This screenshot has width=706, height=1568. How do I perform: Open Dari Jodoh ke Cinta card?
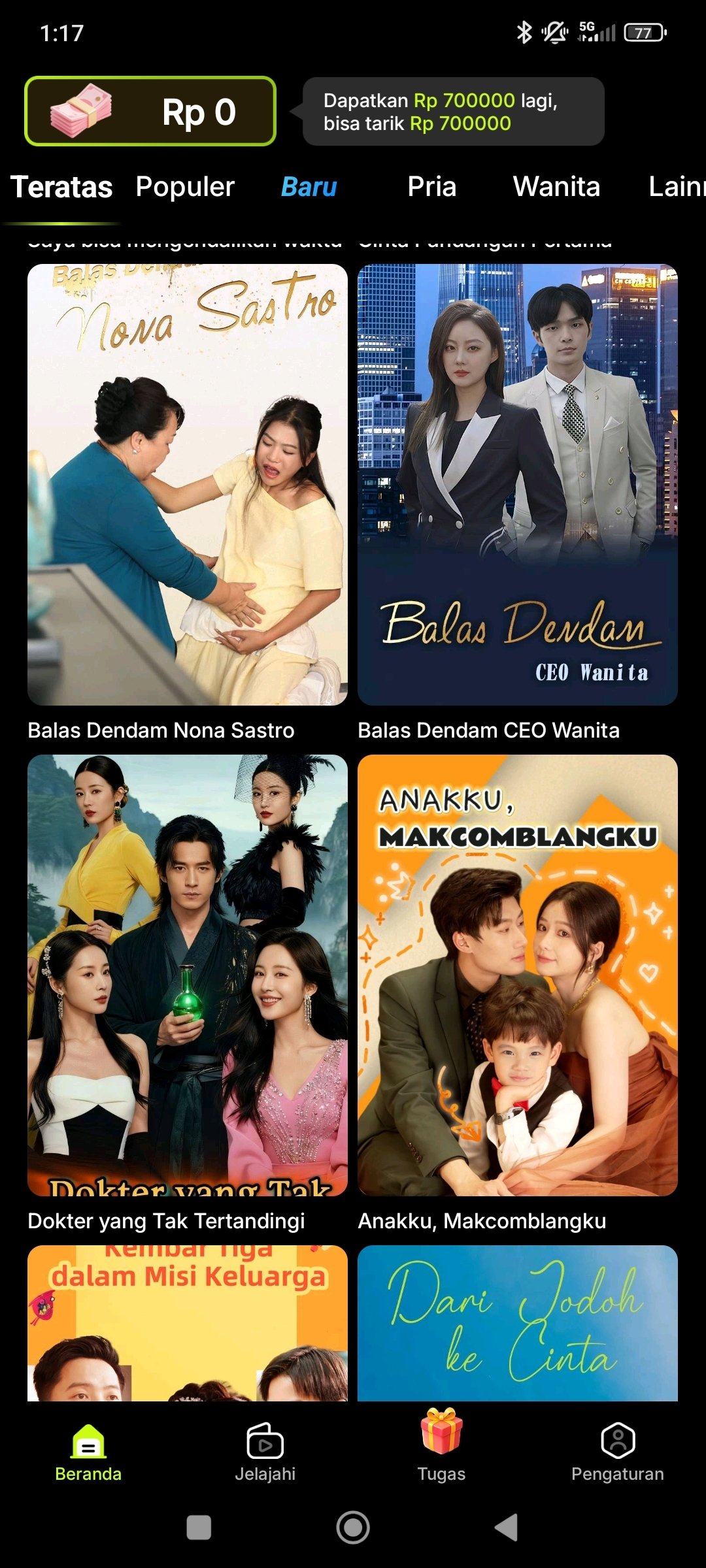[517, 1323]
